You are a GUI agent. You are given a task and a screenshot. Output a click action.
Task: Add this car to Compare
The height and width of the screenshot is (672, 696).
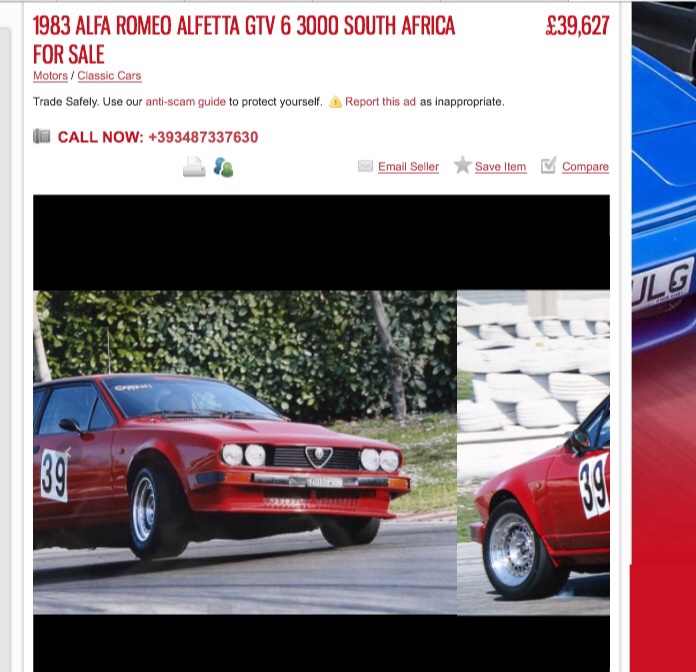(x=584, y=167)
